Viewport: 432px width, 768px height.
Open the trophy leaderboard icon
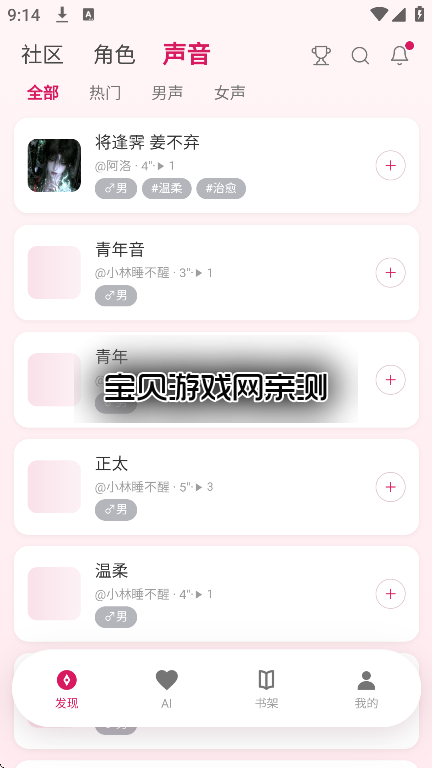(x=321, y=55)
